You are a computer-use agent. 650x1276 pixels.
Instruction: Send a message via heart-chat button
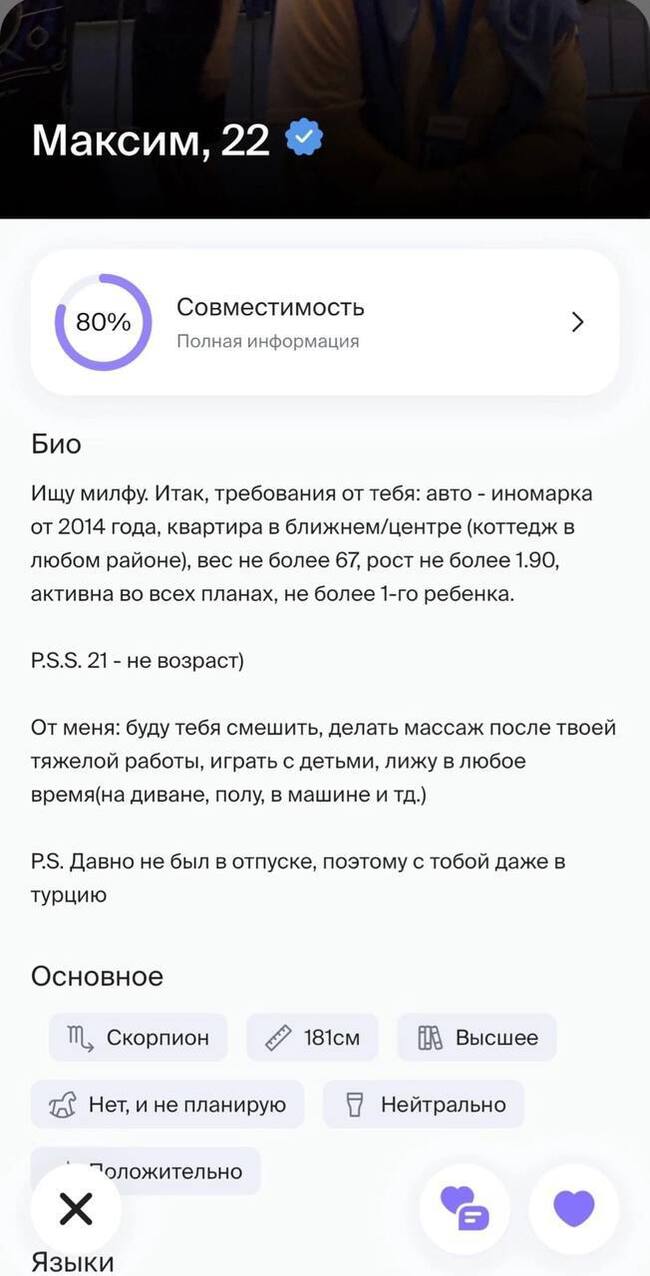pyautogui.click(x=464, y=1209)
